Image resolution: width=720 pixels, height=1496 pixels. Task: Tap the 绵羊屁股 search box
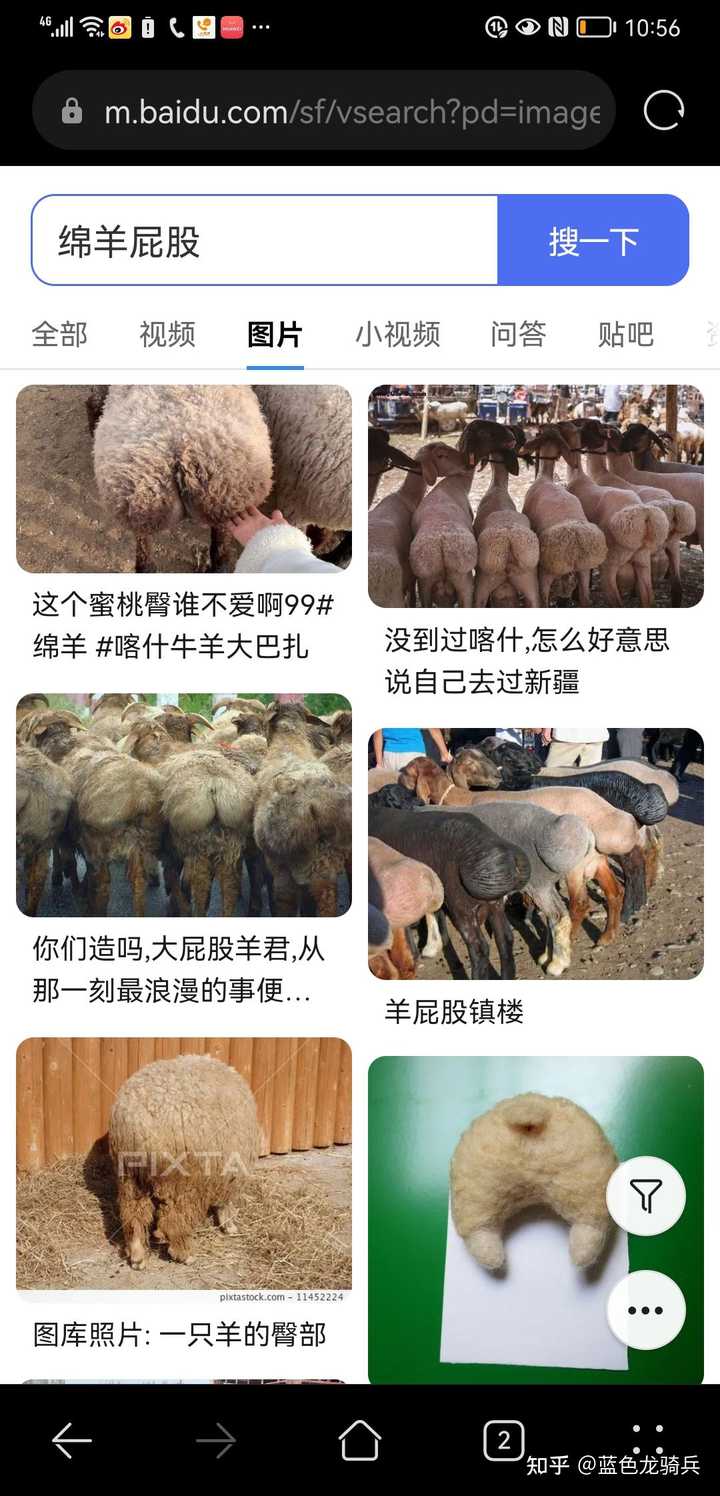click(x=265, y=241)
